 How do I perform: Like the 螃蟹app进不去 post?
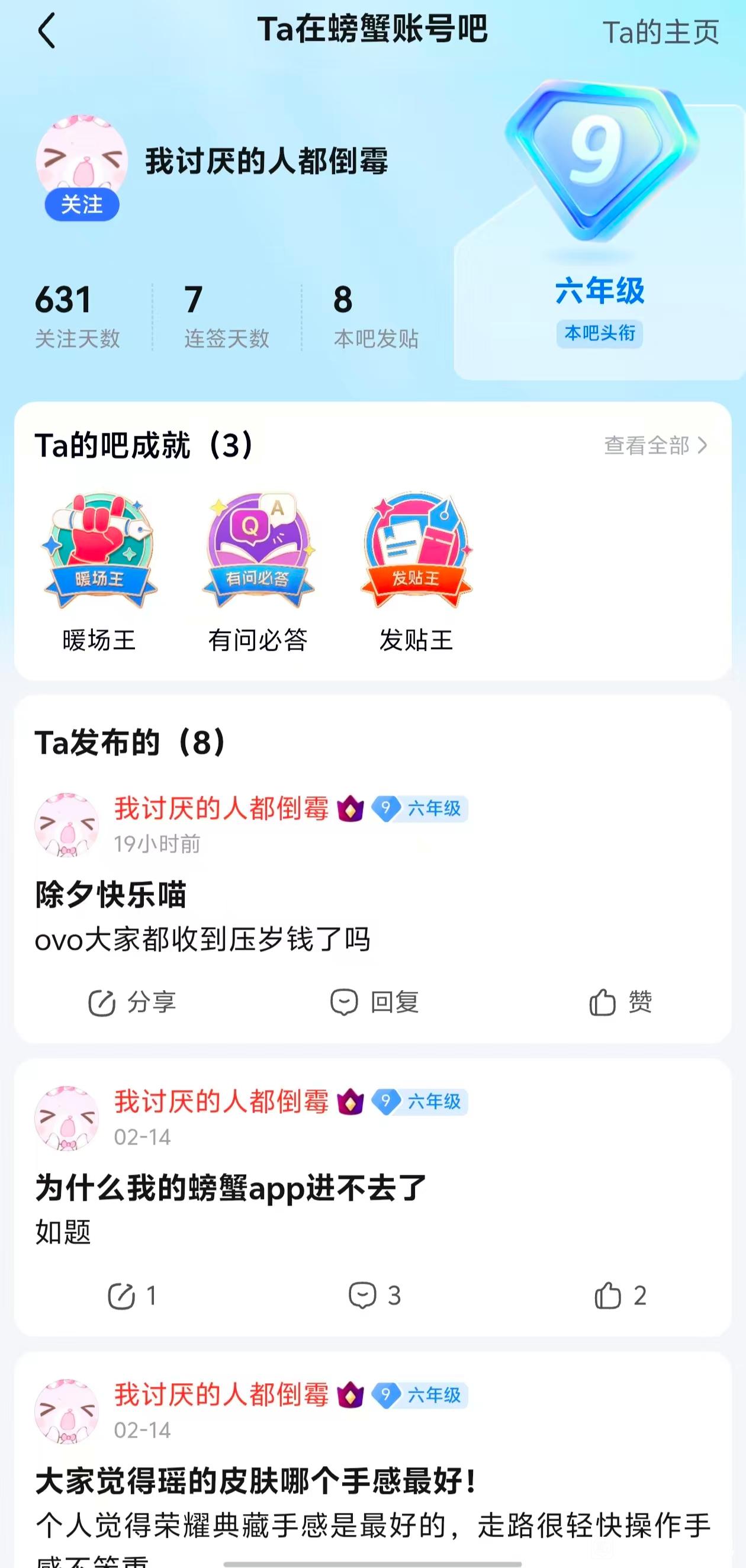[x=620, y=1296]
